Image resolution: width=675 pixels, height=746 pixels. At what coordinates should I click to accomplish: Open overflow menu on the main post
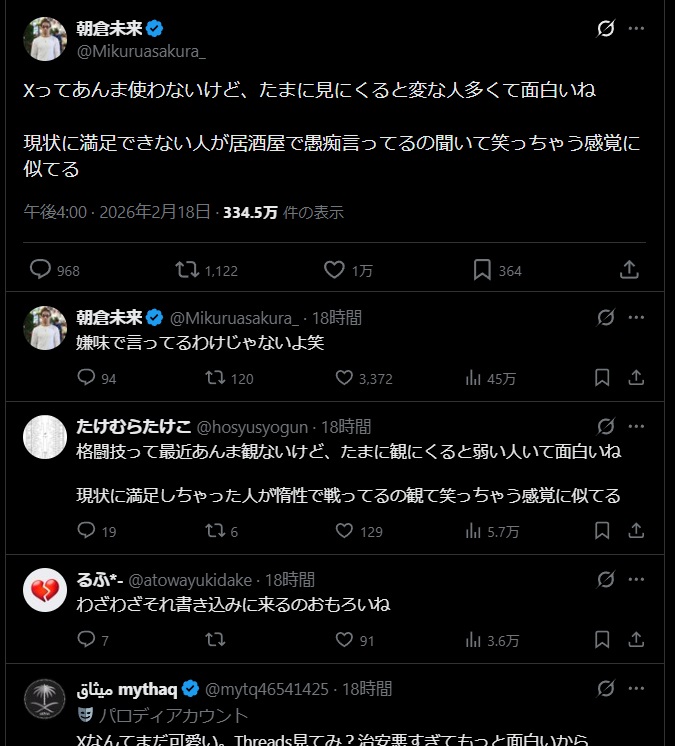(636, 29)
